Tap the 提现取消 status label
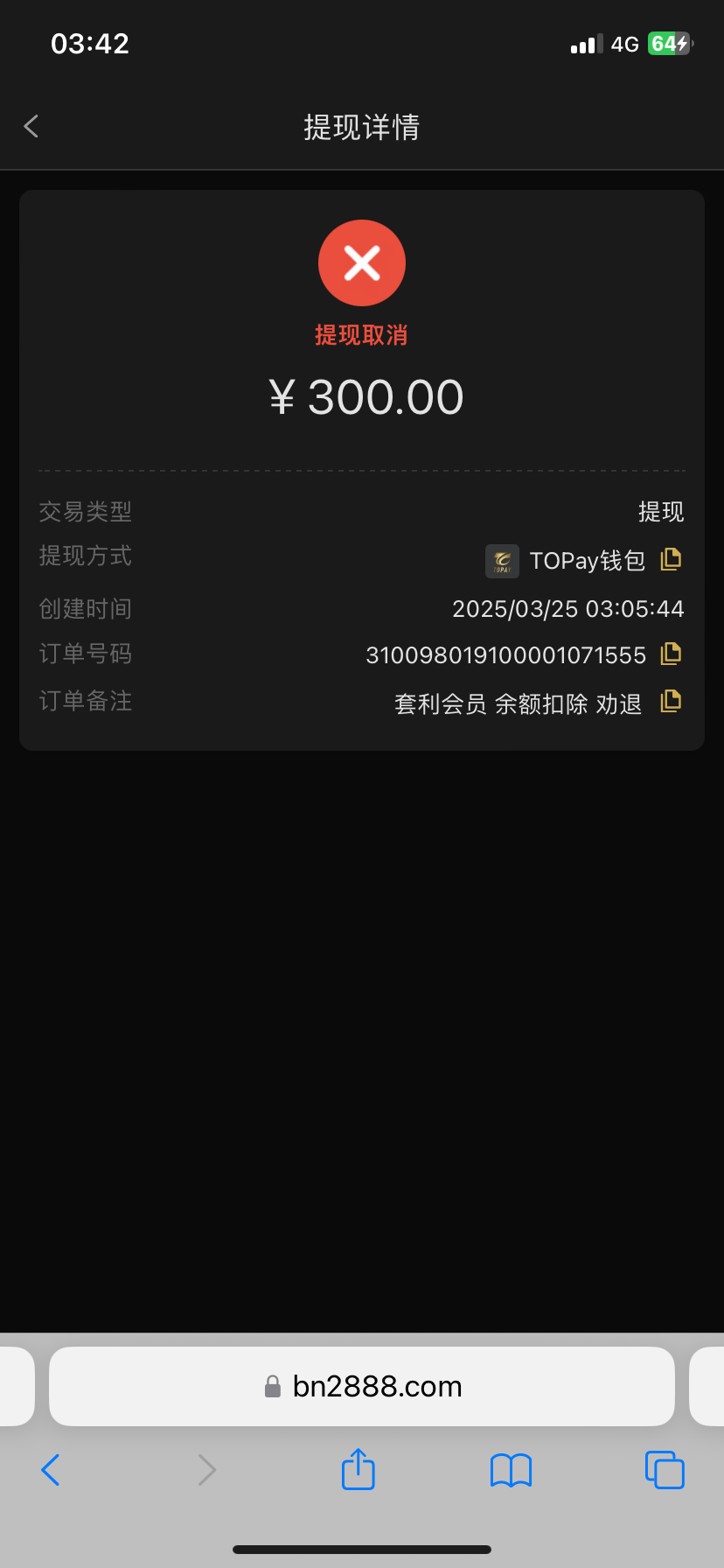 click(x=362, y=334)
